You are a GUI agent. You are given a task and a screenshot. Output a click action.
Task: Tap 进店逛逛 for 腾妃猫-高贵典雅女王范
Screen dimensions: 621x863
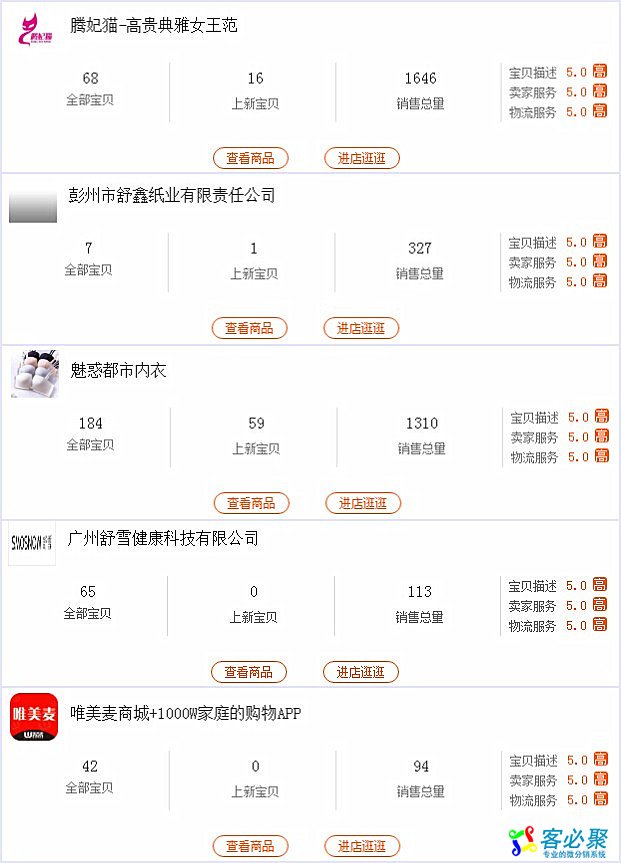[x=362, y=158]
